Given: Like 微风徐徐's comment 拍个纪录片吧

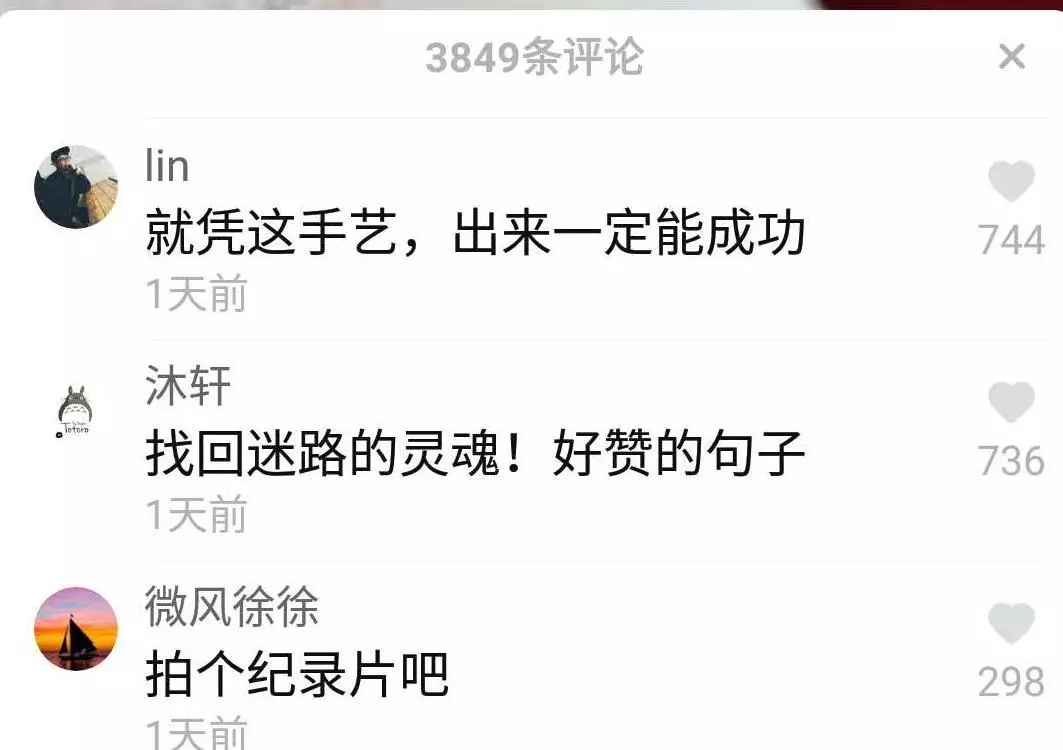Looking at the screenshot, I should click(1011, 625).
